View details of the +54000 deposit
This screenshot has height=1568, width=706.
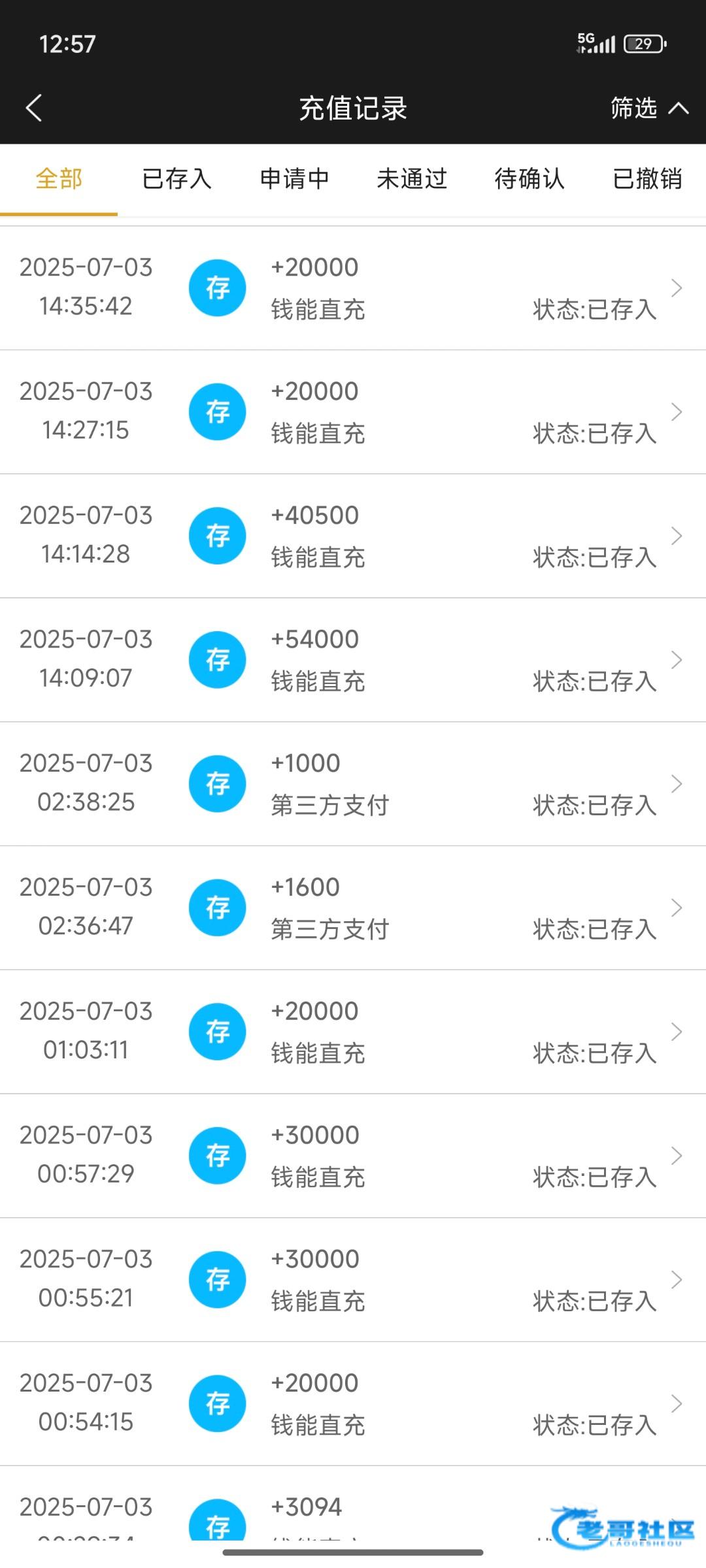tap(353, 660)
